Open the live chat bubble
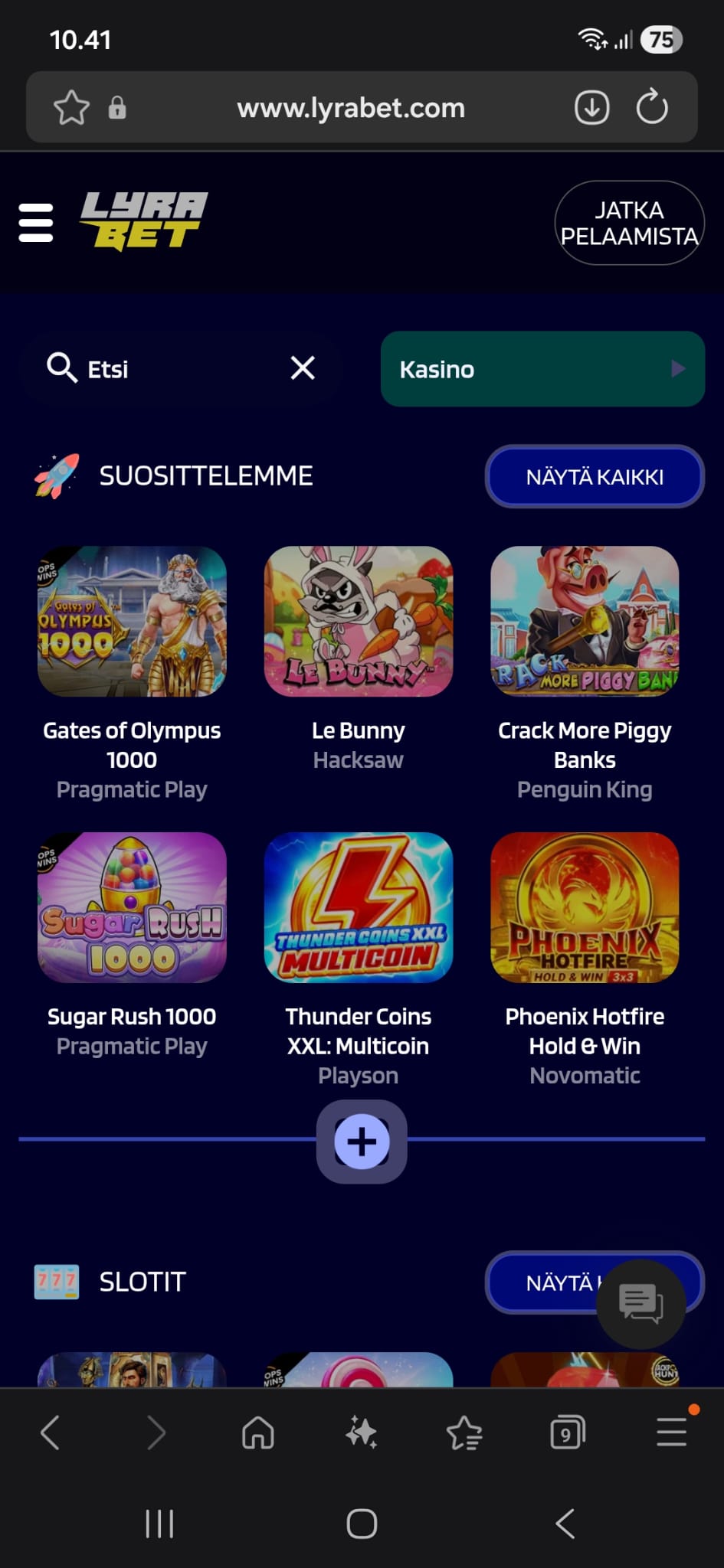 [x=642, y=1305]
